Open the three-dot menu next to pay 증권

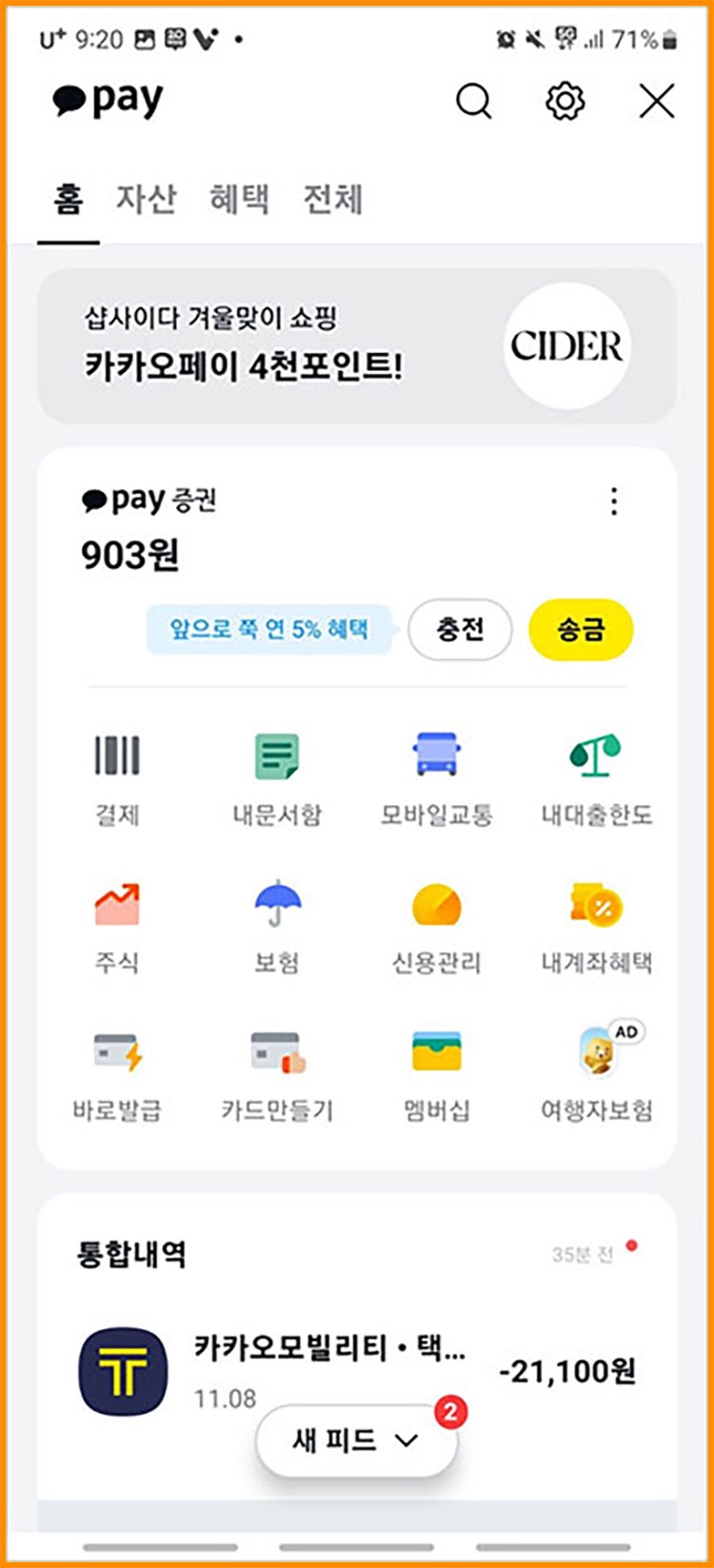(614, 503)
